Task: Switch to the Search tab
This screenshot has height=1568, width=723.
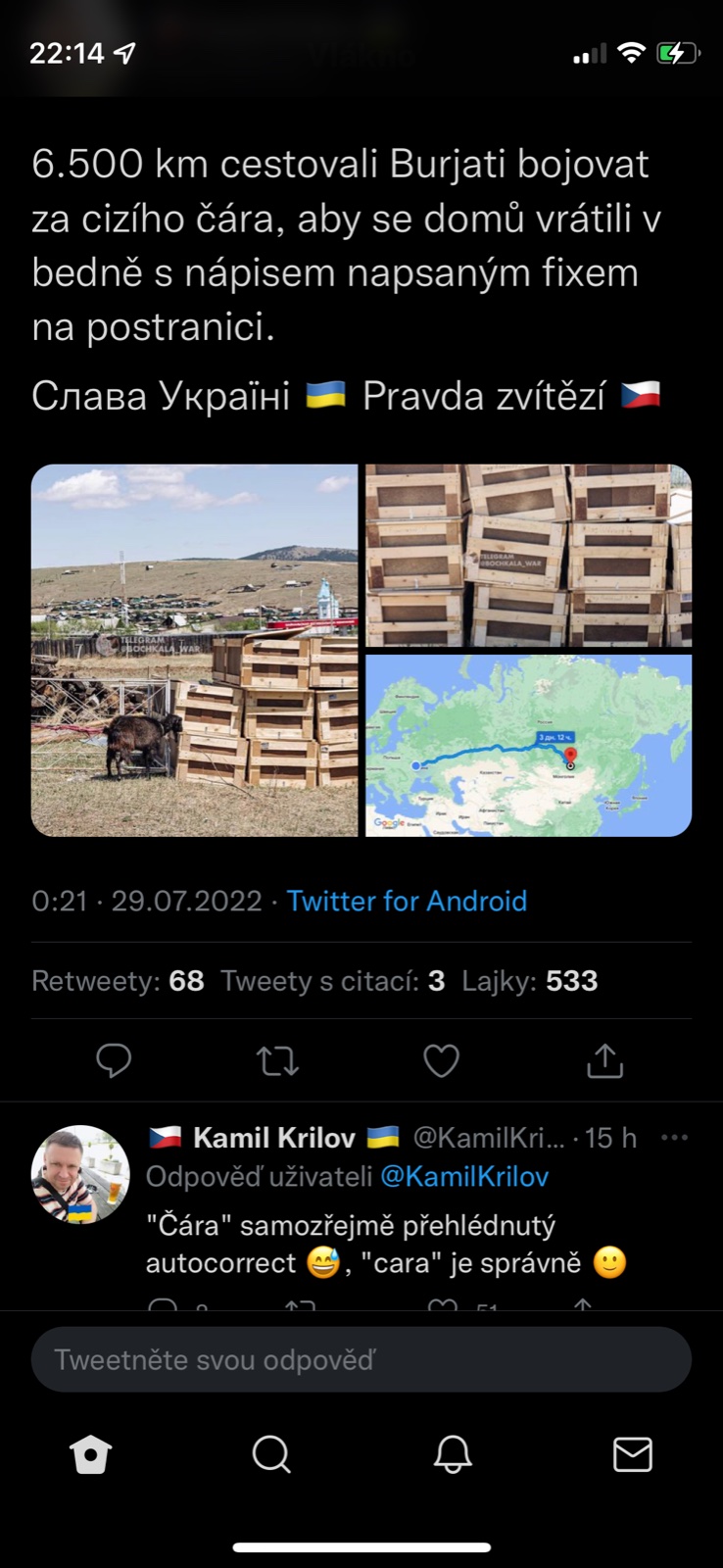Action: point(271,1455)
